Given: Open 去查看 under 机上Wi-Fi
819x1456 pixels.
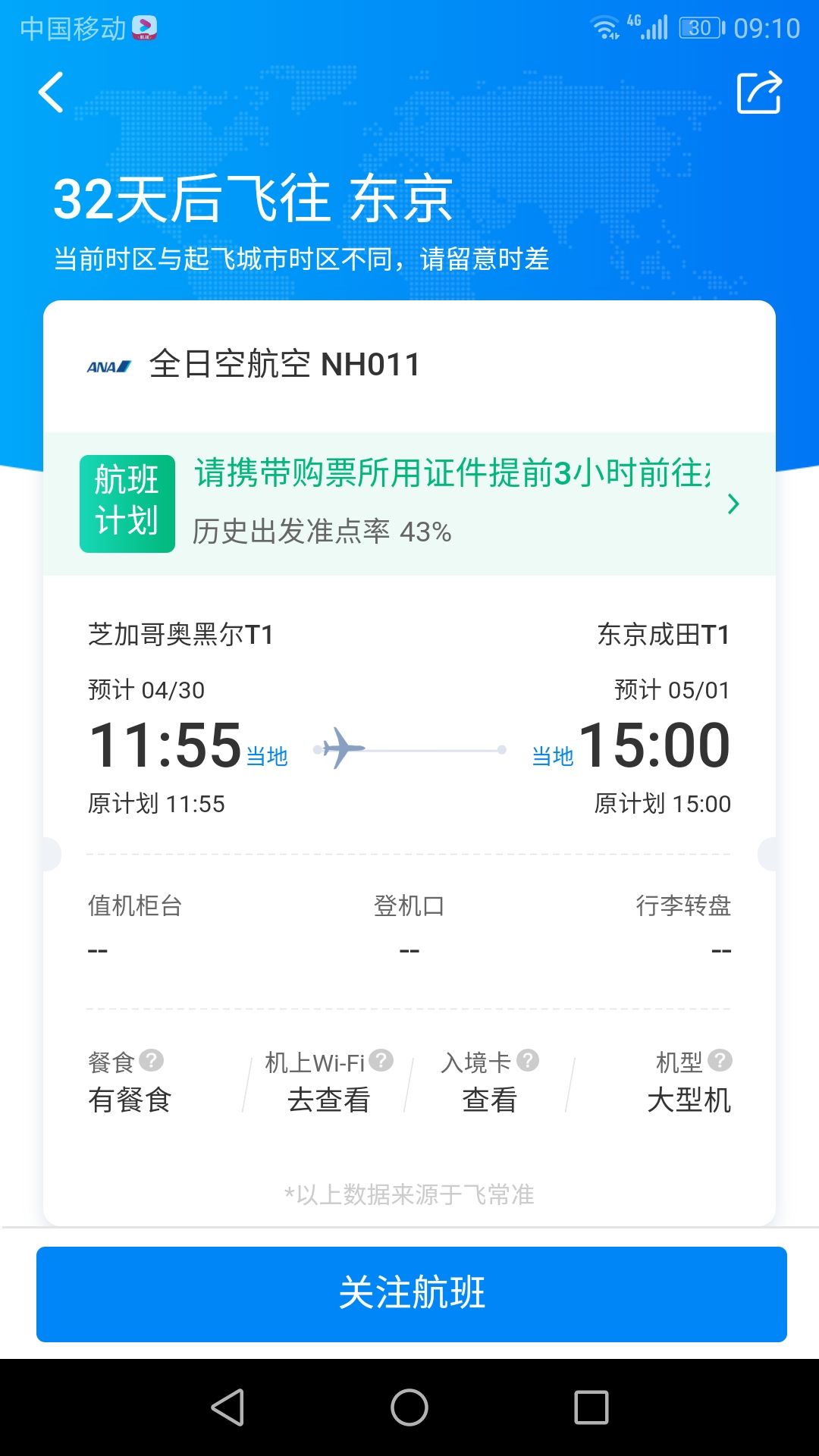Looking at the screenshot, I should [x=328, y=1100].
